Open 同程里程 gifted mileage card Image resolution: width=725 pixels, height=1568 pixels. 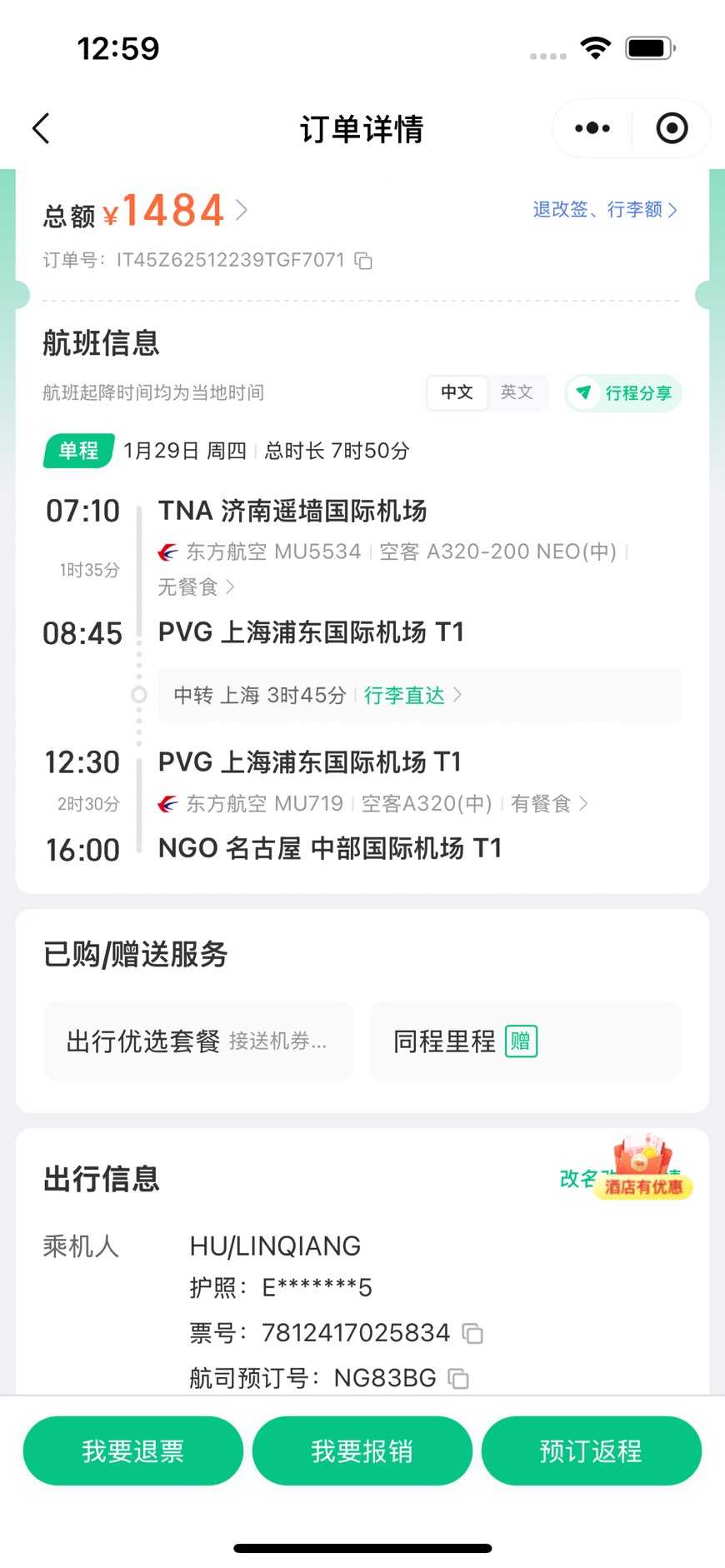pos(525,1041)
